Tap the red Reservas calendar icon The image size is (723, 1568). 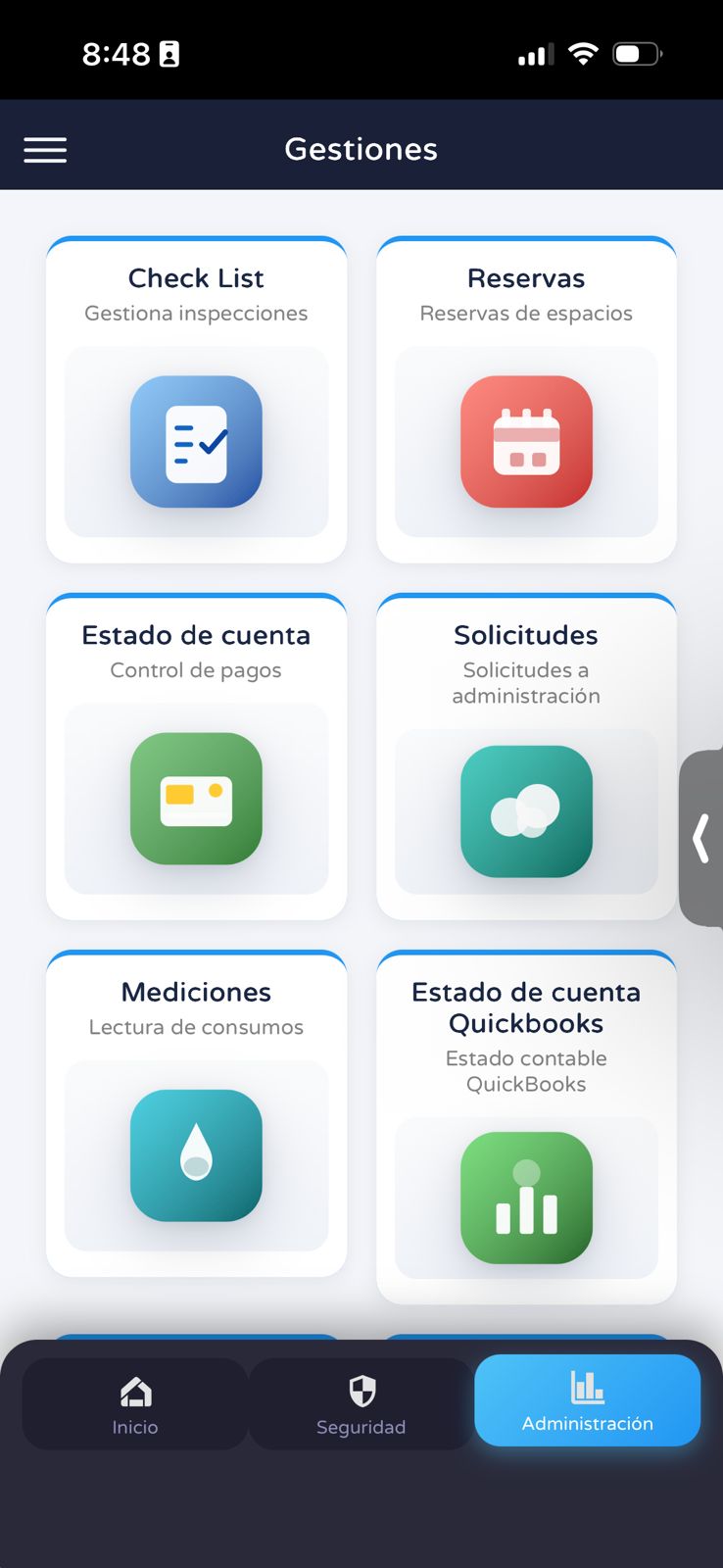click(526, 442)
